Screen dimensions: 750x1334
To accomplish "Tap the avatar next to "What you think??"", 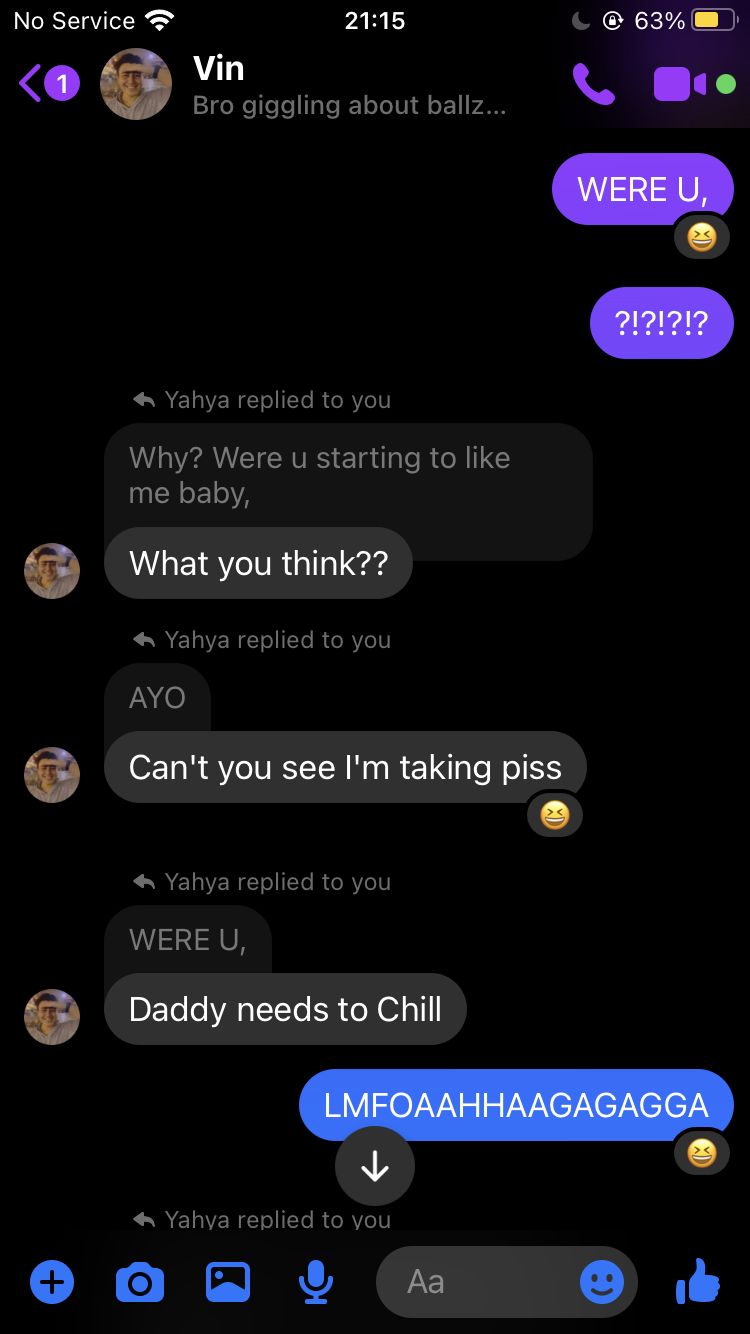I will point(52,571).
